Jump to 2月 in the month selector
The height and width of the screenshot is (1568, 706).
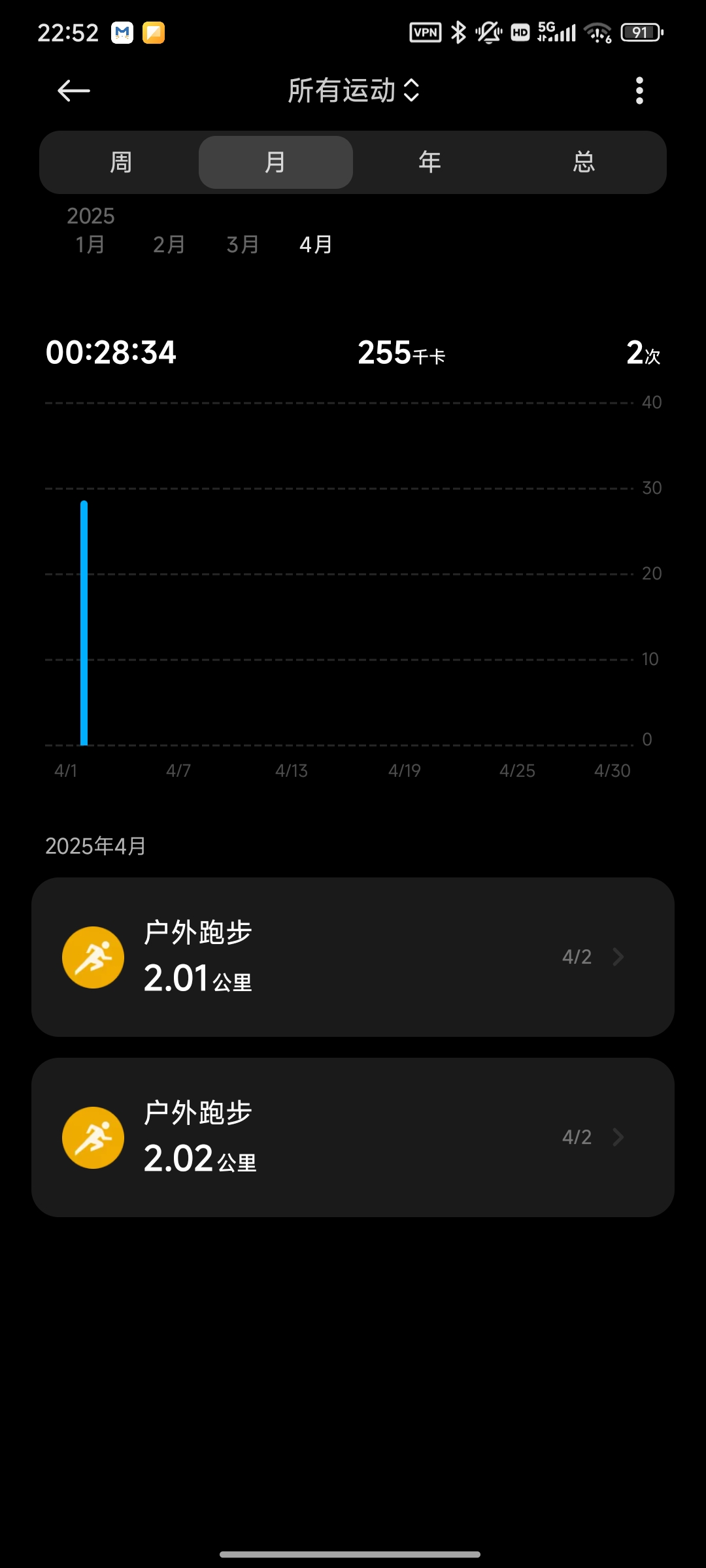169,244
